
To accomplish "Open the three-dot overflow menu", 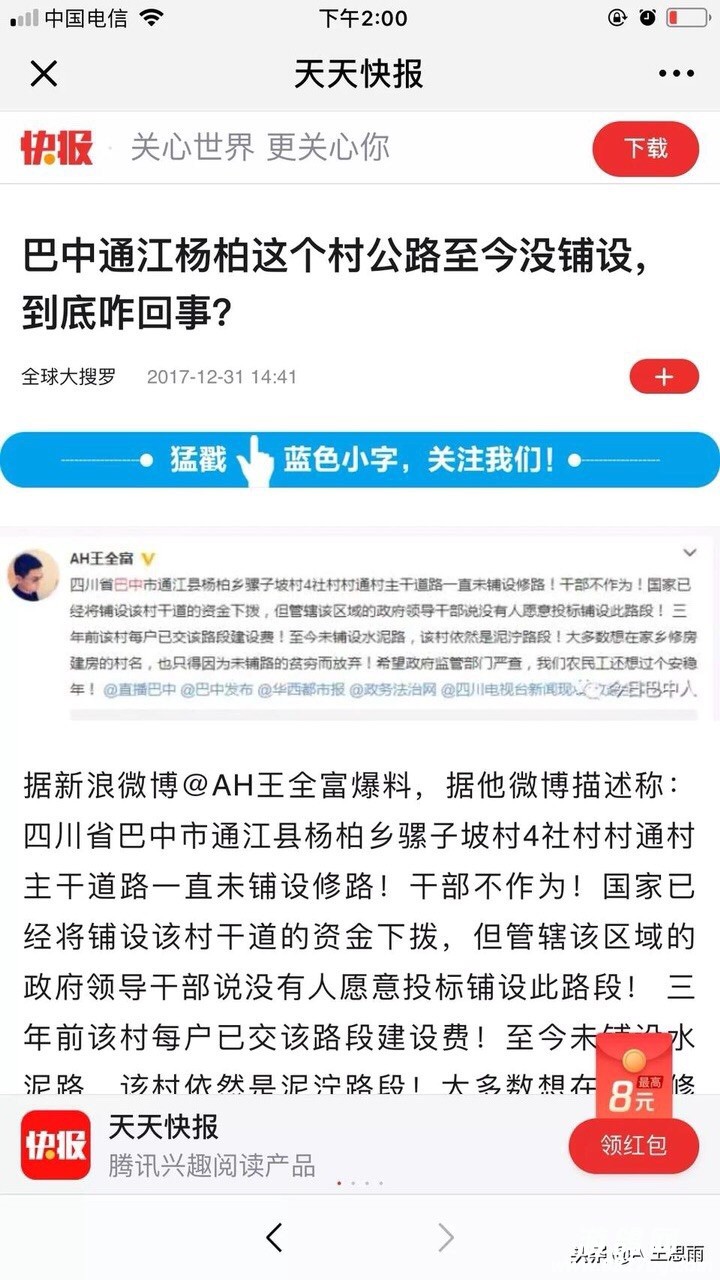I will [676, 74].
